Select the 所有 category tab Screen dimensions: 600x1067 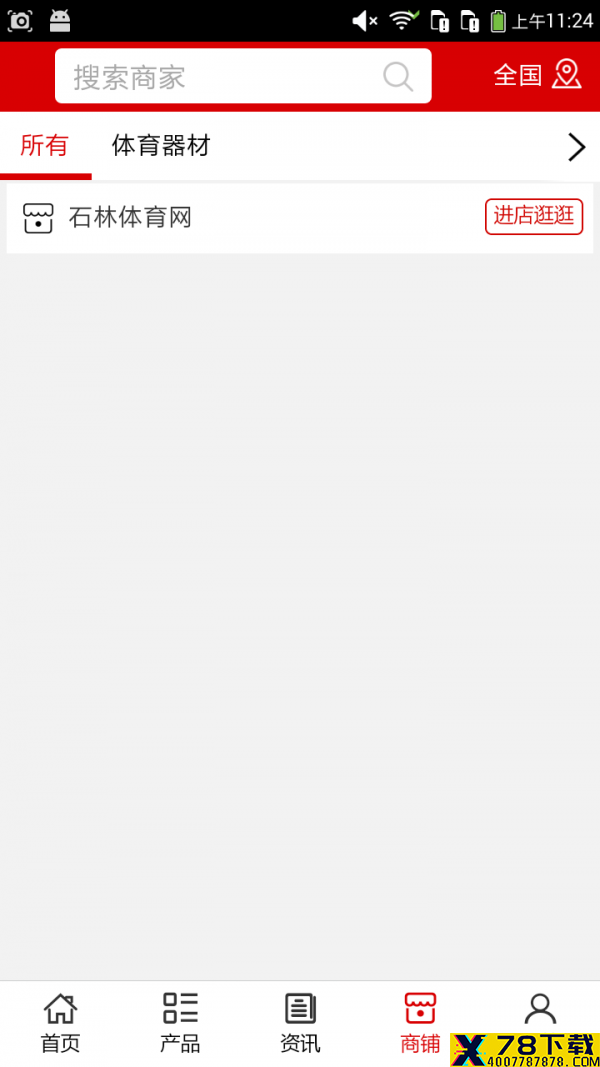click(x=45, y=146)
